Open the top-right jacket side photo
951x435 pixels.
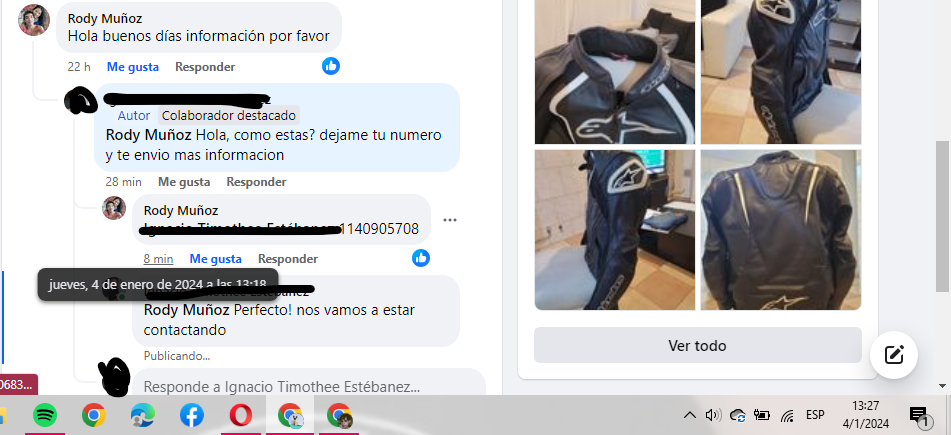[x=780, y=72]
